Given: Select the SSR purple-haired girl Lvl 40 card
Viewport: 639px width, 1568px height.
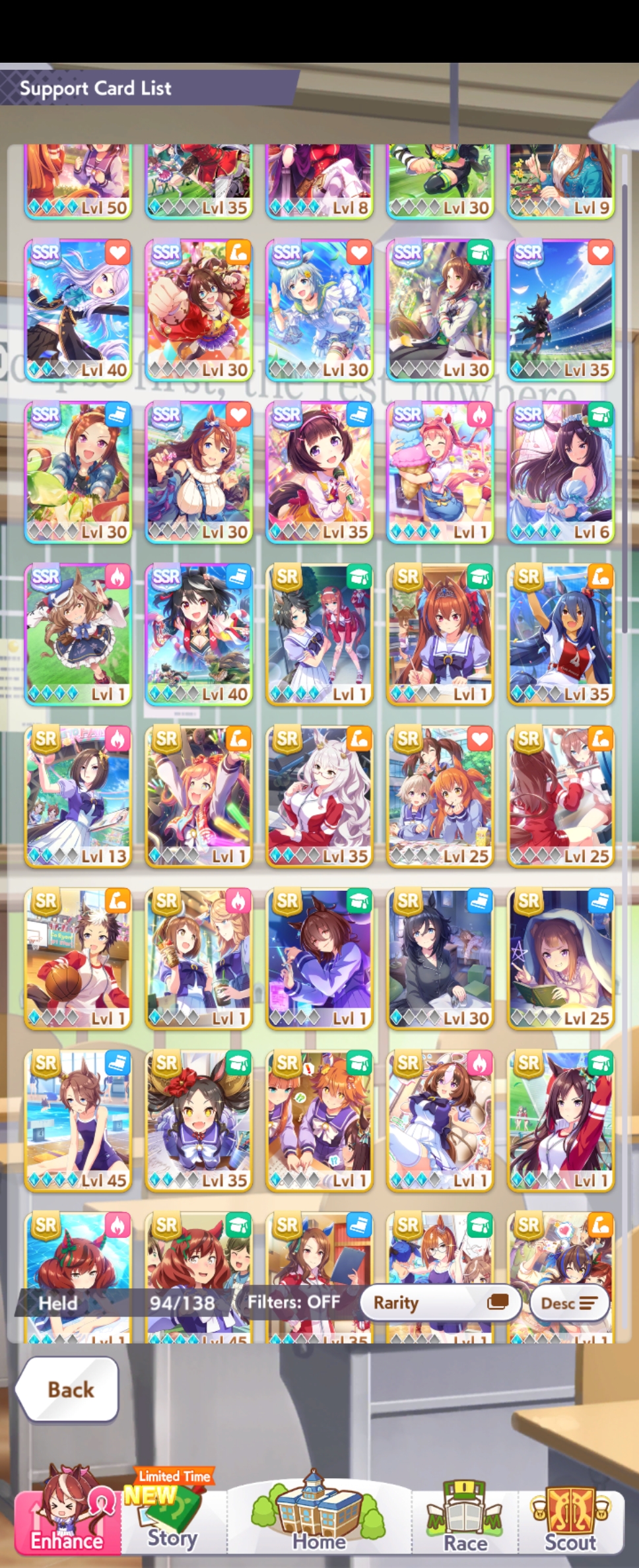Looking at the screenshot, I should [x=78, y=310].
